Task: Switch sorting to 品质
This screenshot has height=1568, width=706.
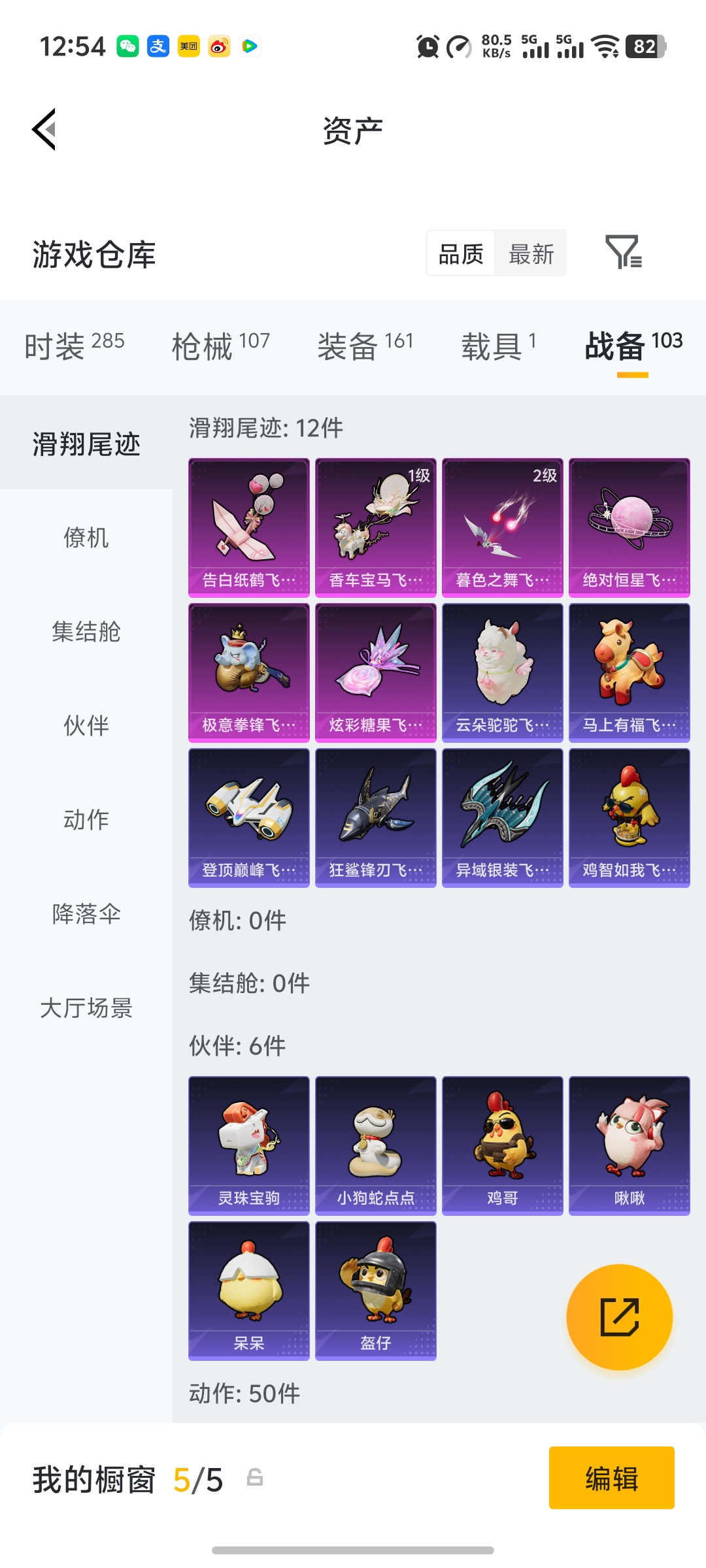Action: [x=461, y=253]
